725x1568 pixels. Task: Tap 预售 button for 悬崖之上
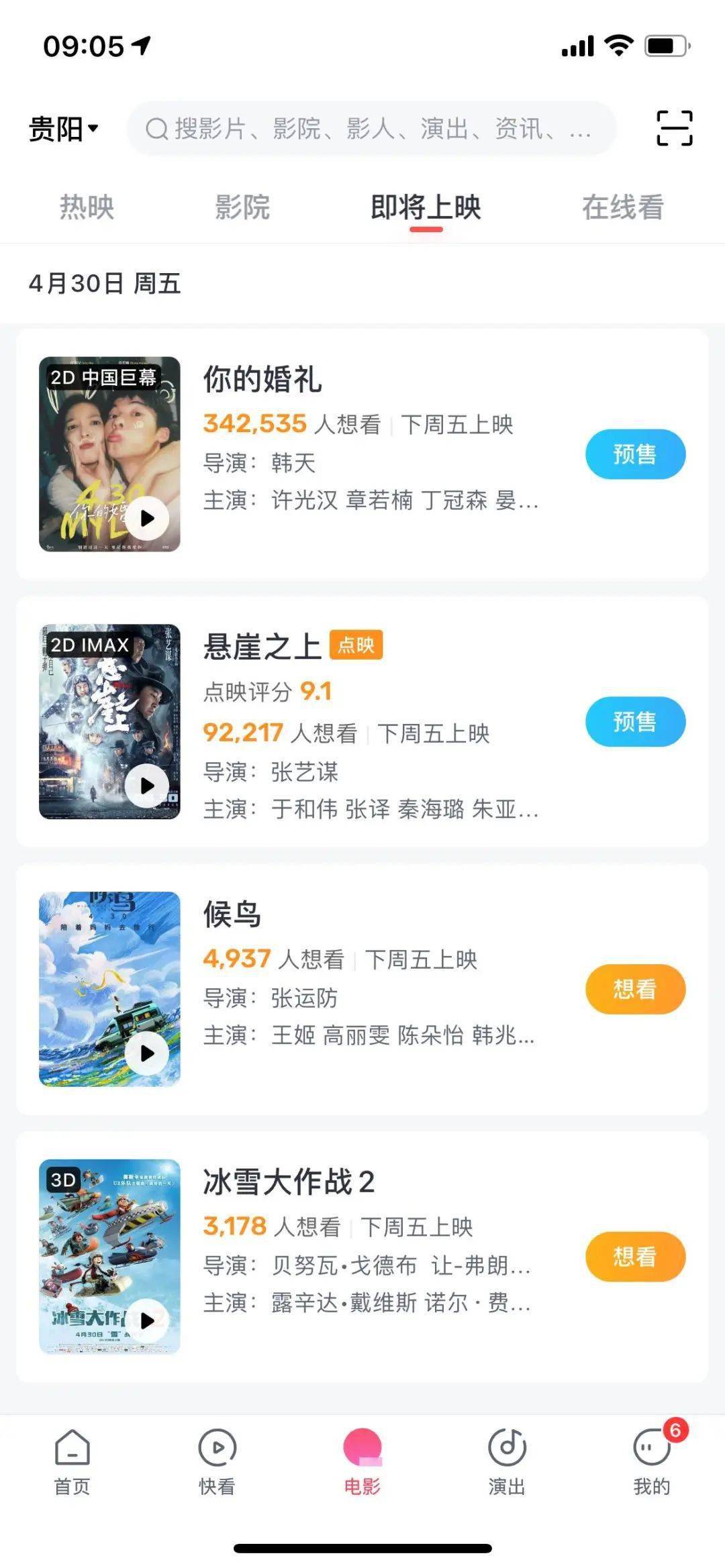tap(635, 722)
